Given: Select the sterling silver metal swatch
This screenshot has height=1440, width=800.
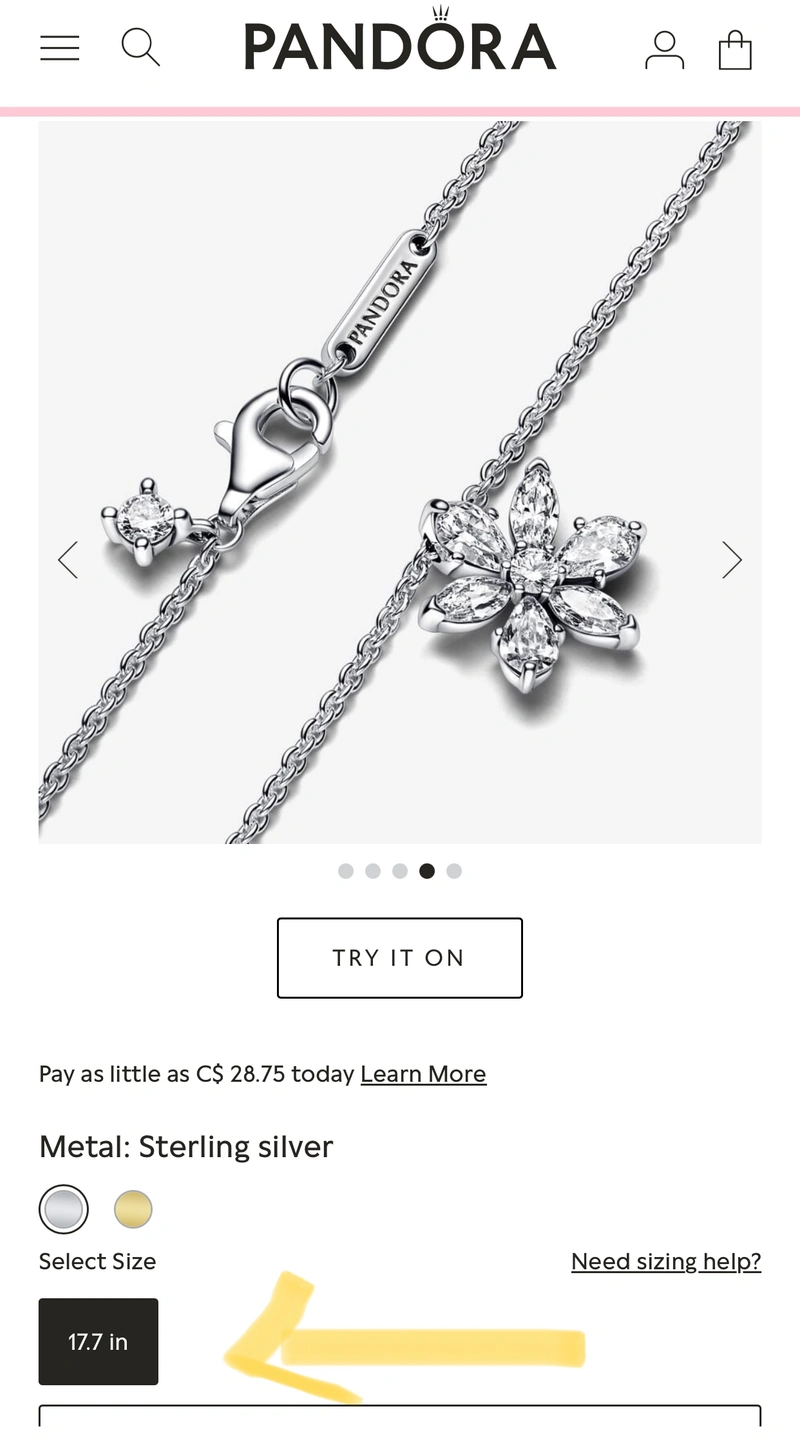Looking at the screenshot, I should tap(64, 1209).
